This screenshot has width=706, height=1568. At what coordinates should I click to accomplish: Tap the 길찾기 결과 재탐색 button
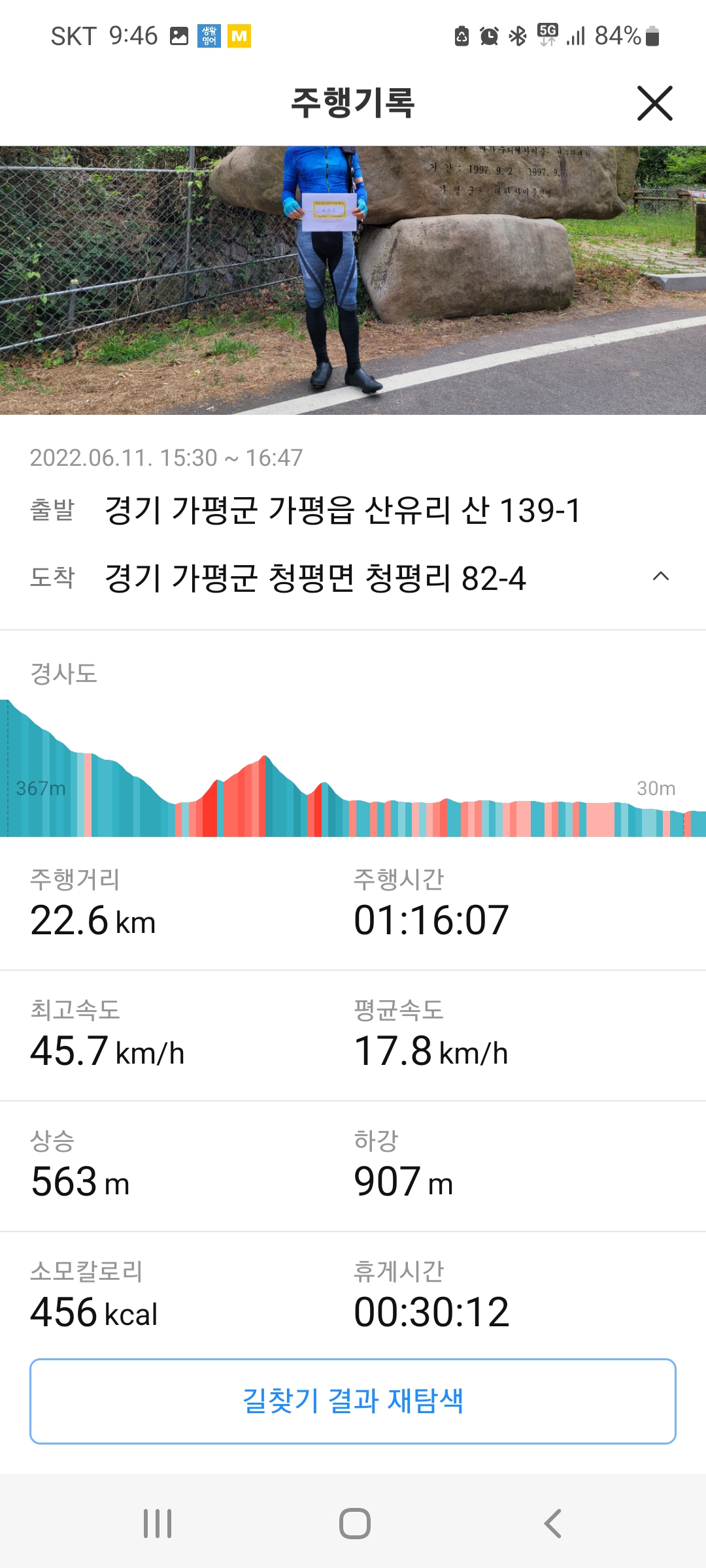point(353,1401)
